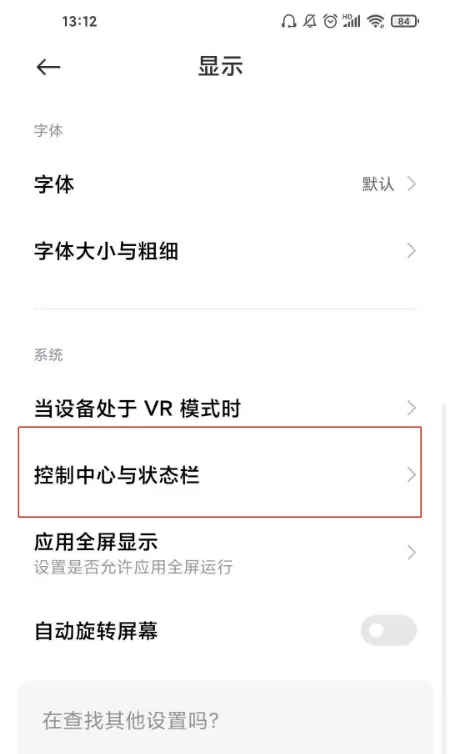Image resolution: width=451 pixels, height=754 pixels.
Task: Open 字体大小与粗细 settings
Action: [x=226, y=251]
